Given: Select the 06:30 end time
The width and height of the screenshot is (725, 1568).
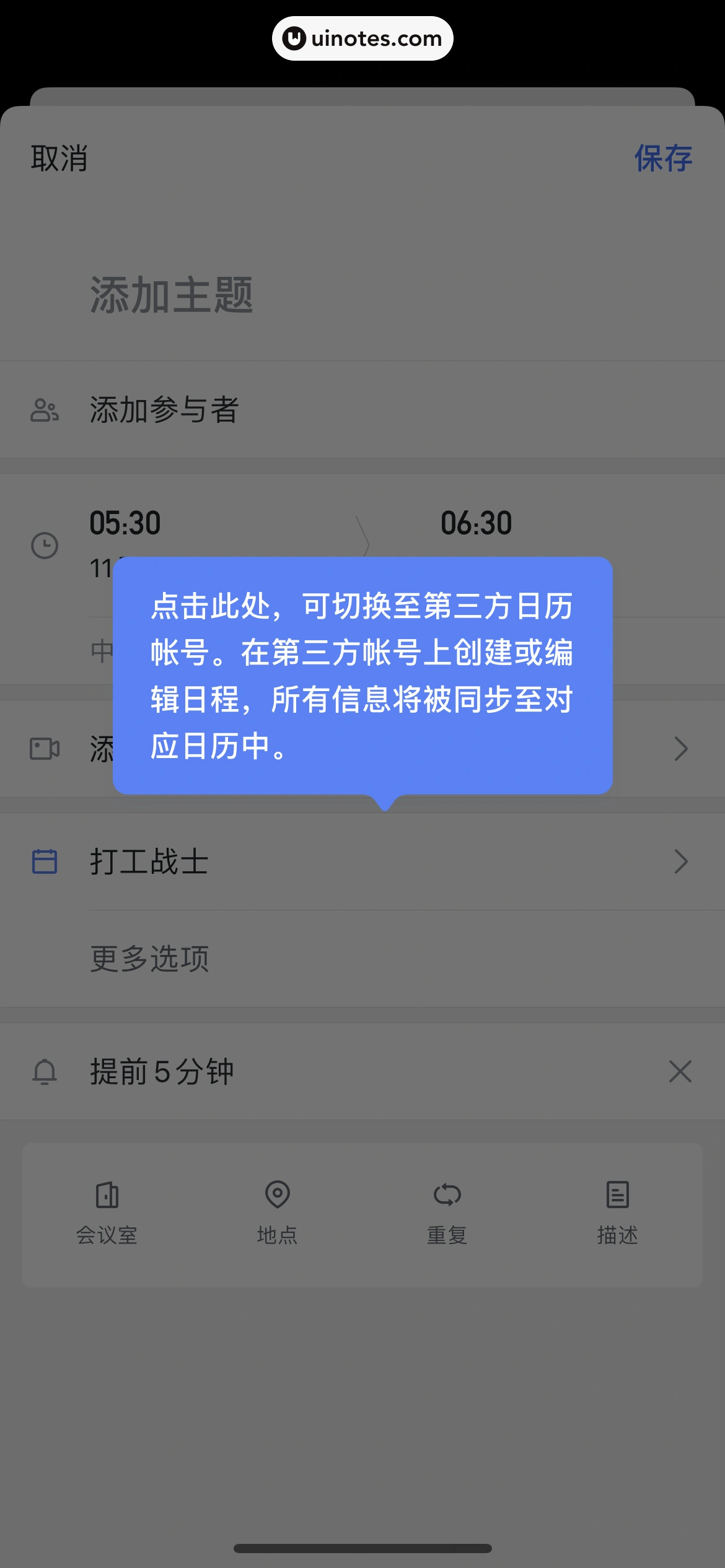Looking at the screenshot, I should [477, 522].
